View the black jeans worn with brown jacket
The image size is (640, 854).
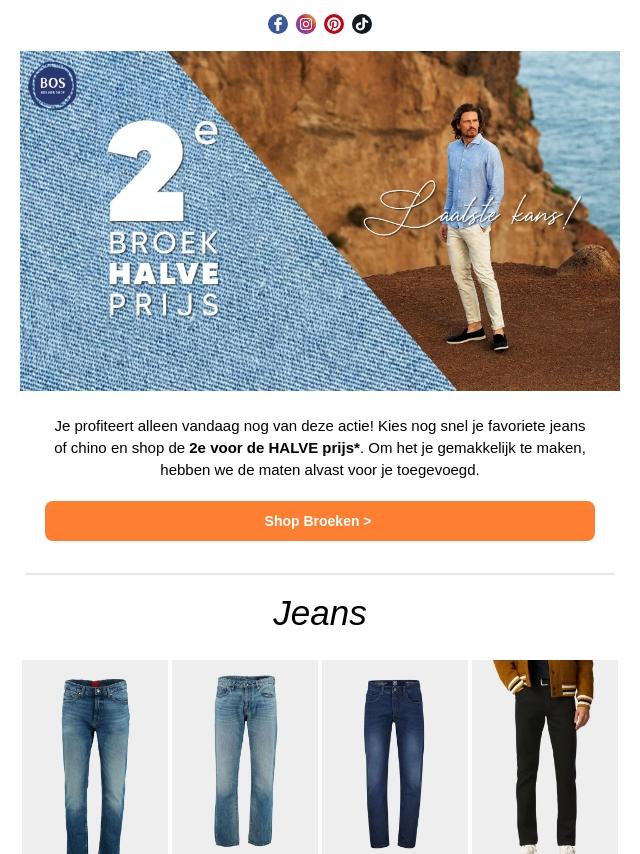click(545, 757)
